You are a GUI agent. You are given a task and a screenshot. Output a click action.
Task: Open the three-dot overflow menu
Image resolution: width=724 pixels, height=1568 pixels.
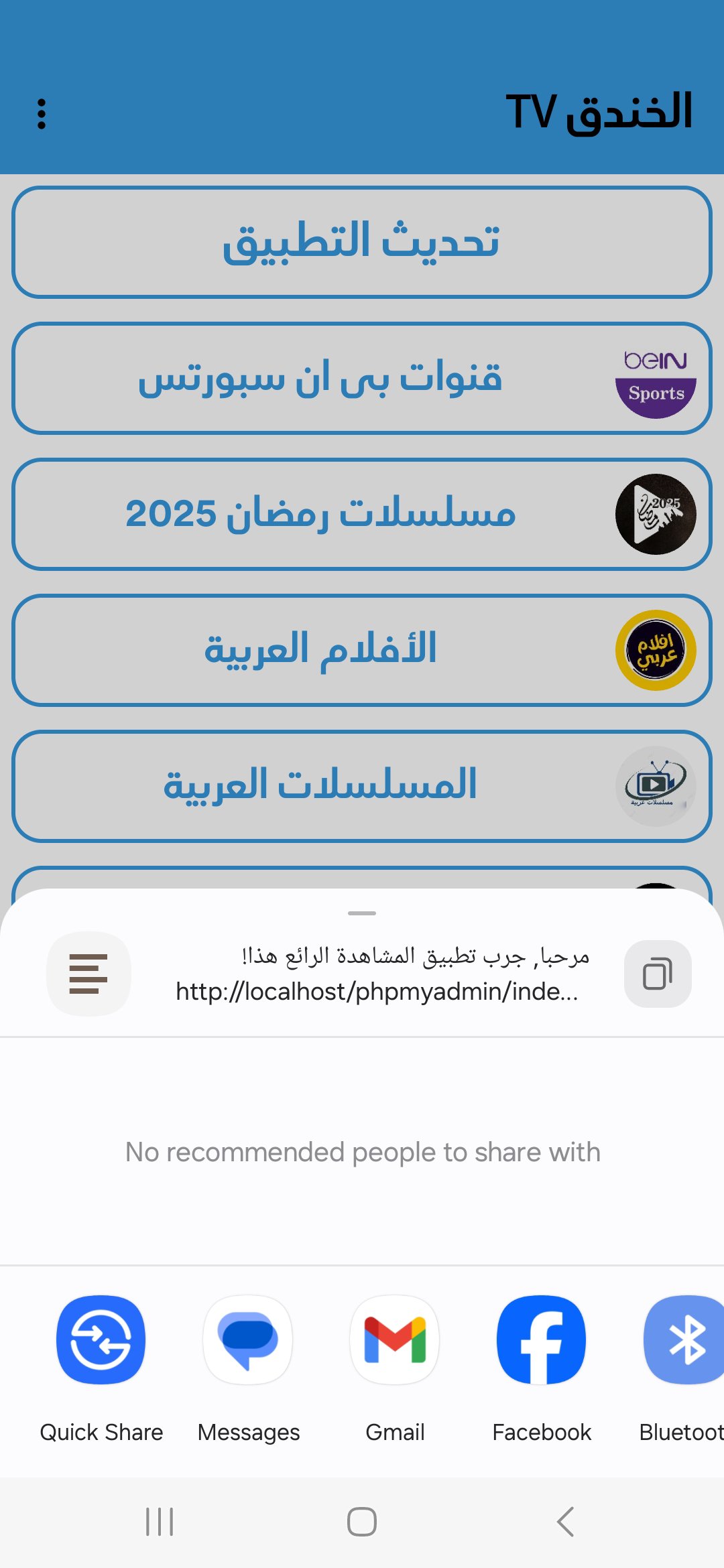[42, 114]
